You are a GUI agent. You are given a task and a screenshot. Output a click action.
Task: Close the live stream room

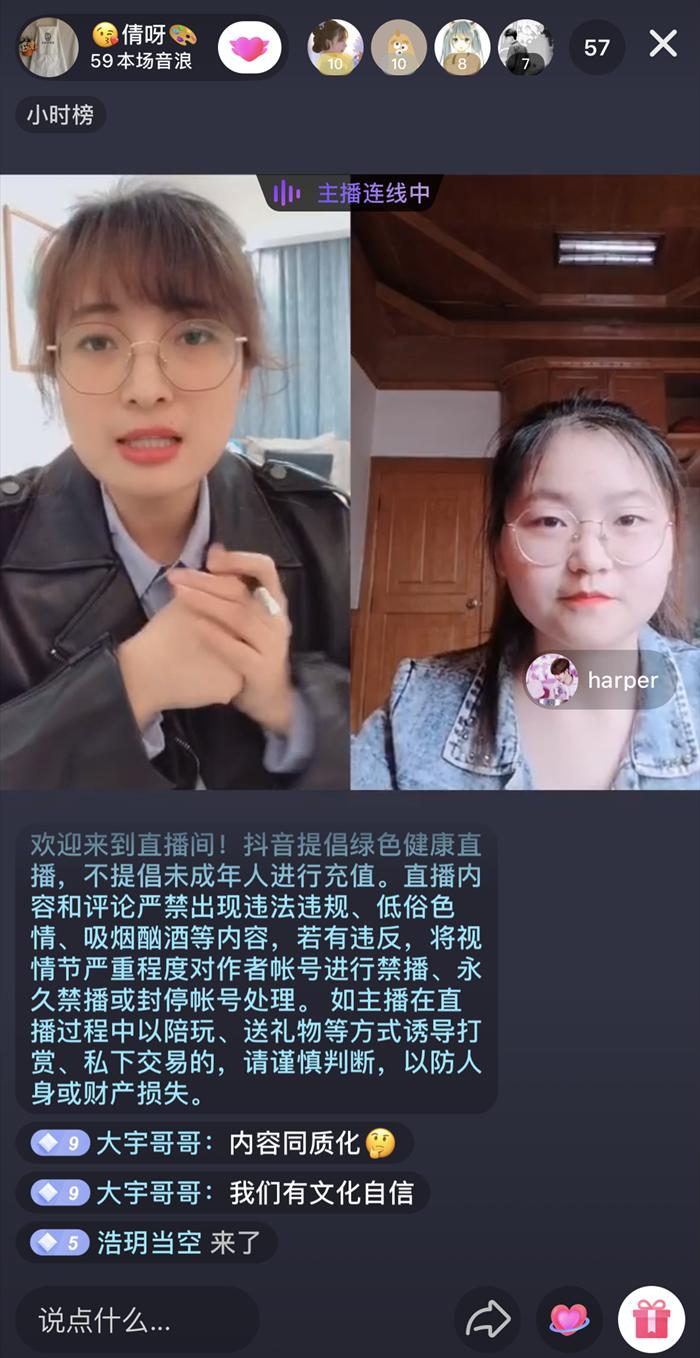click(x=663, y=44)
